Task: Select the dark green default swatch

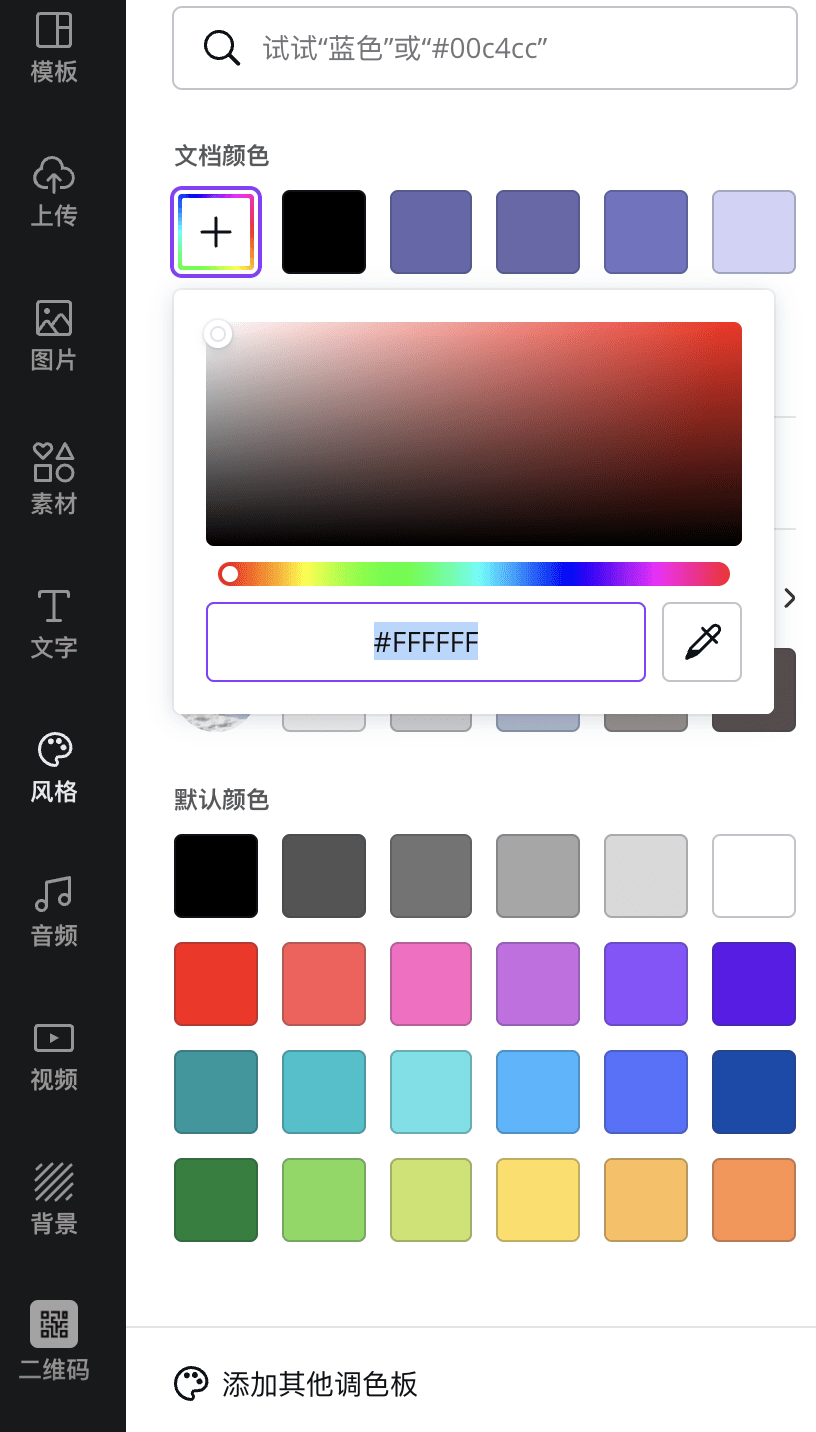Action: [x=216, y=1200]
